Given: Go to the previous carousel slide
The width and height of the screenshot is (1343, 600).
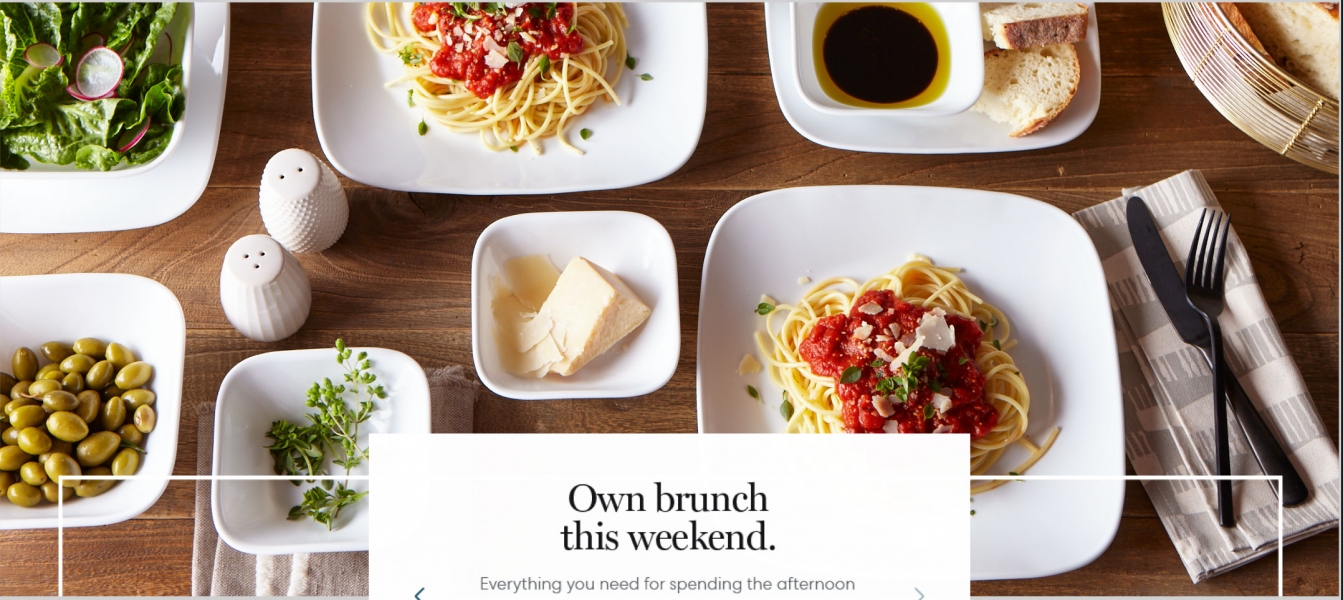Looking at the screenshot, I should [419, 593].
